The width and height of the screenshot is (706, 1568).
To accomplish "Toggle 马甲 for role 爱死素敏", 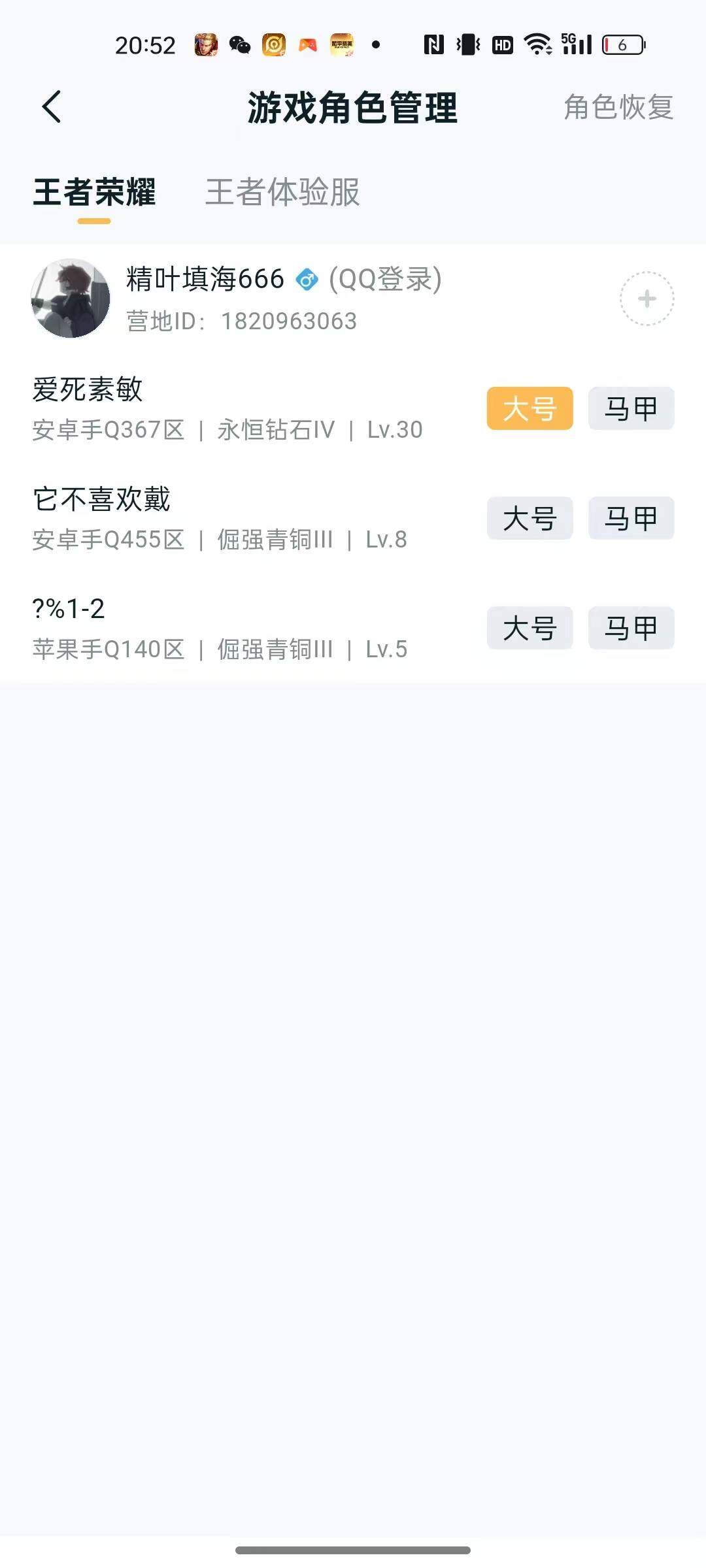I will click(630, 408).
